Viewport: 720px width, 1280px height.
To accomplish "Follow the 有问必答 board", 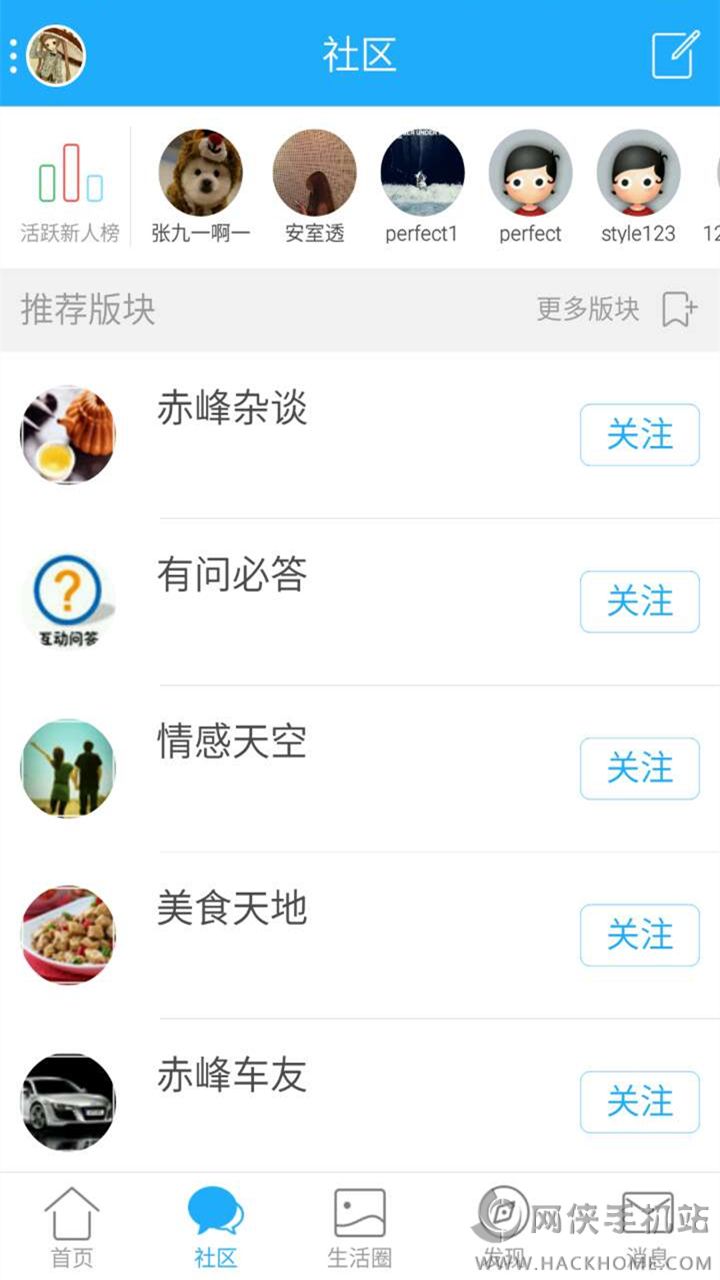I will pos(639,602).
